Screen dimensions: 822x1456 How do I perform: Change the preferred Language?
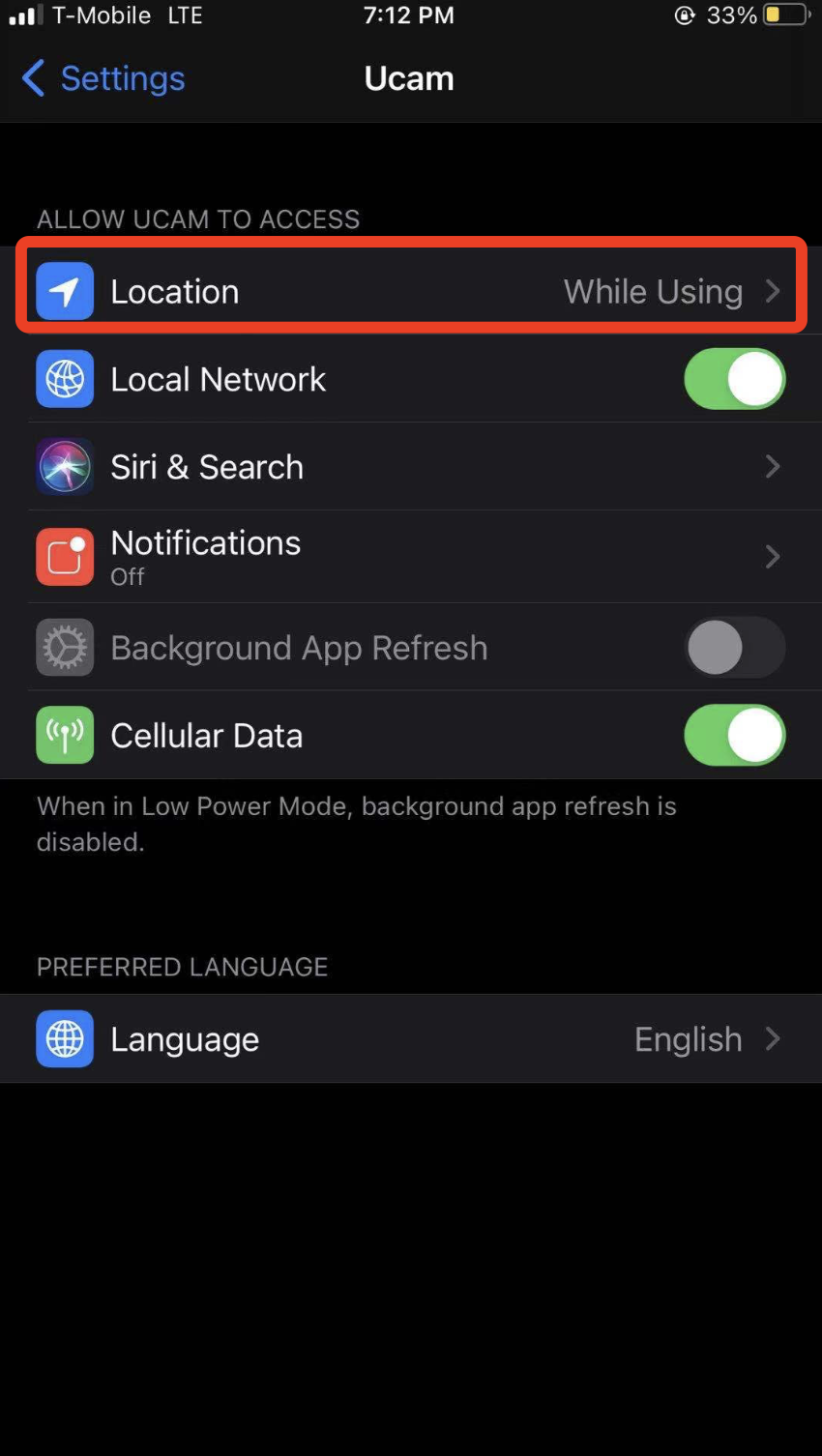tap(411, 1039)
